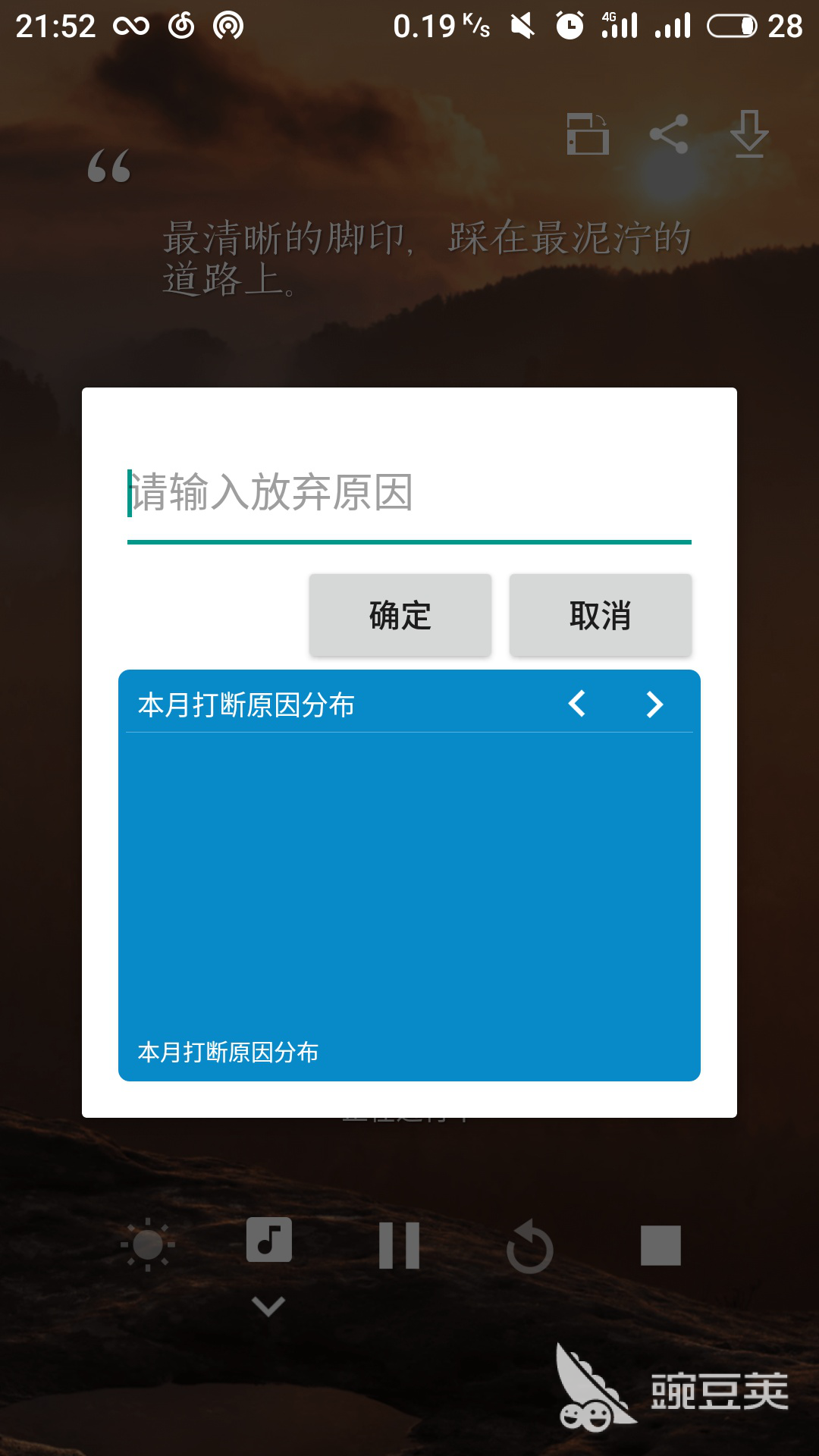Viewport: 819px width, 1456px height.
Task: Confirm with the 确定 button
Action: pos(400,615)
